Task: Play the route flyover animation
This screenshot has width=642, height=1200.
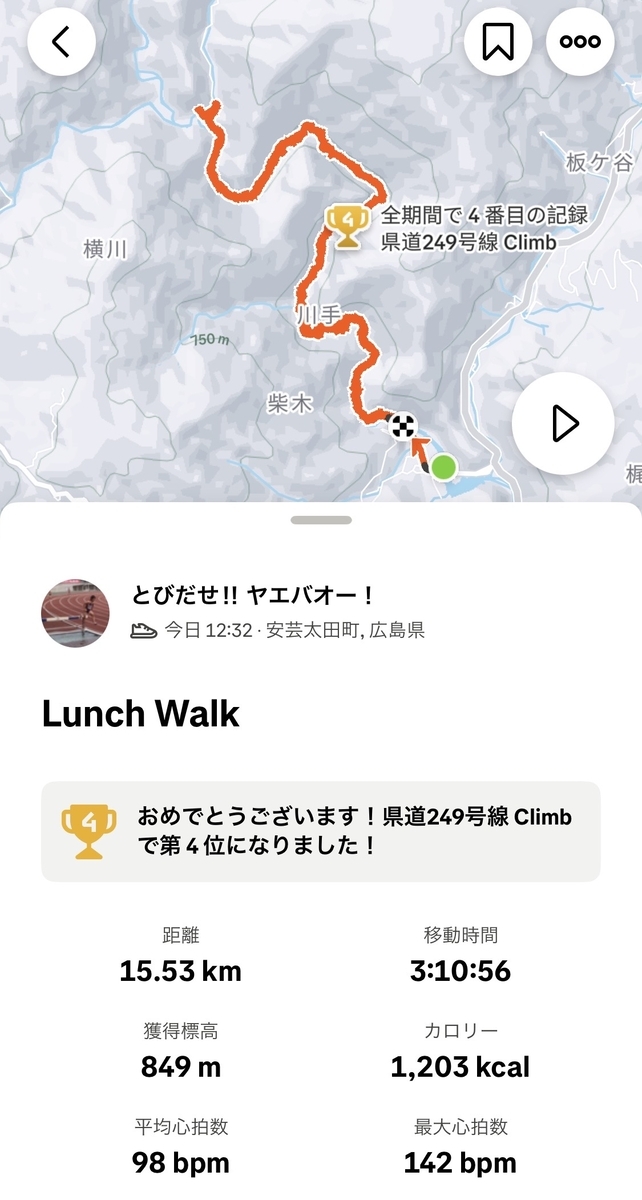Action: coord(563,423)
